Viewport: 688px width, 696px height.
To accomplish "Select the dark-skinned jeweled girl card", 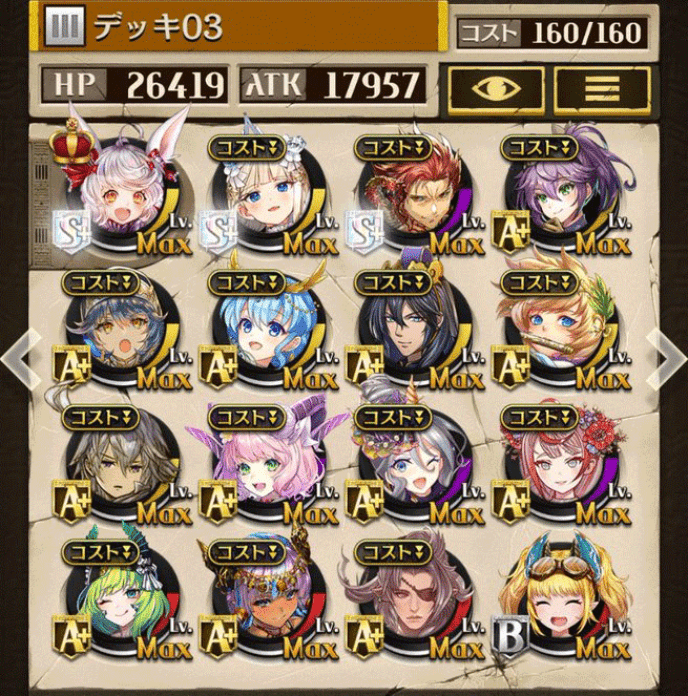I will tap(266, 600).
